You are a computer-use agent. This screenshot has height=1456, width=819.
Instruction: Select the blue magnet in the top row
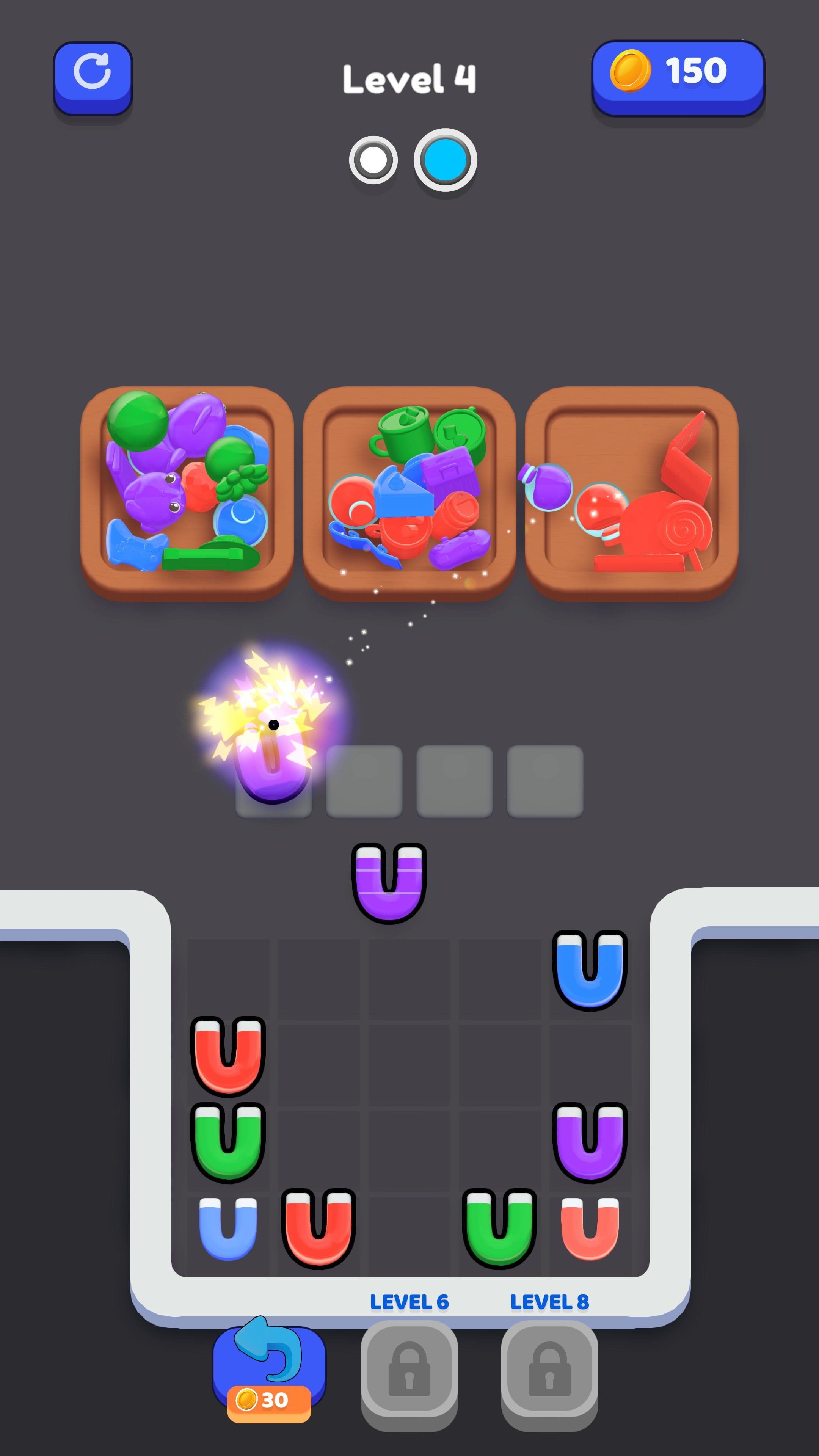(590, 971)
